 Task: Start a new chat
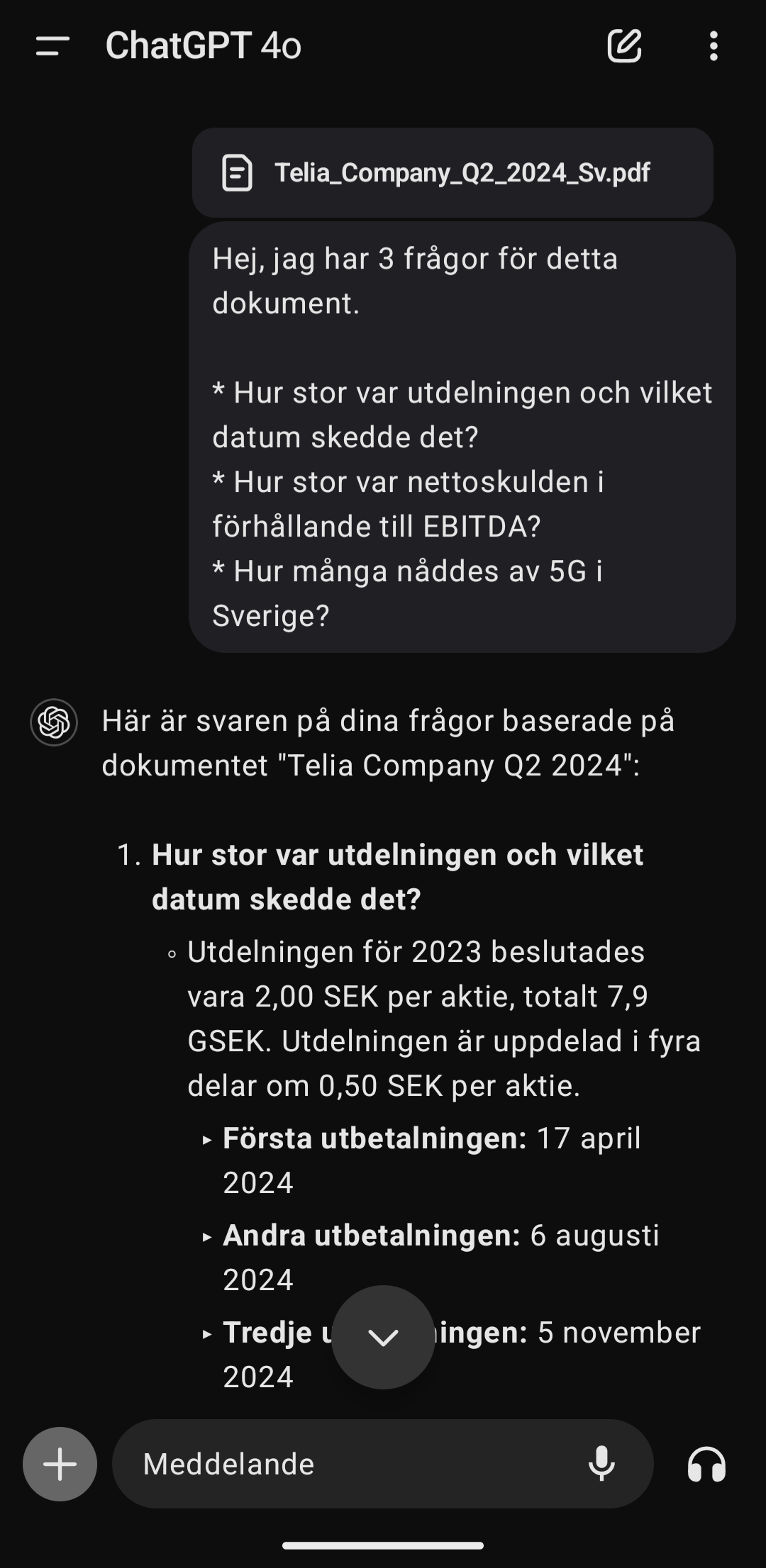(x=624, y=47)
